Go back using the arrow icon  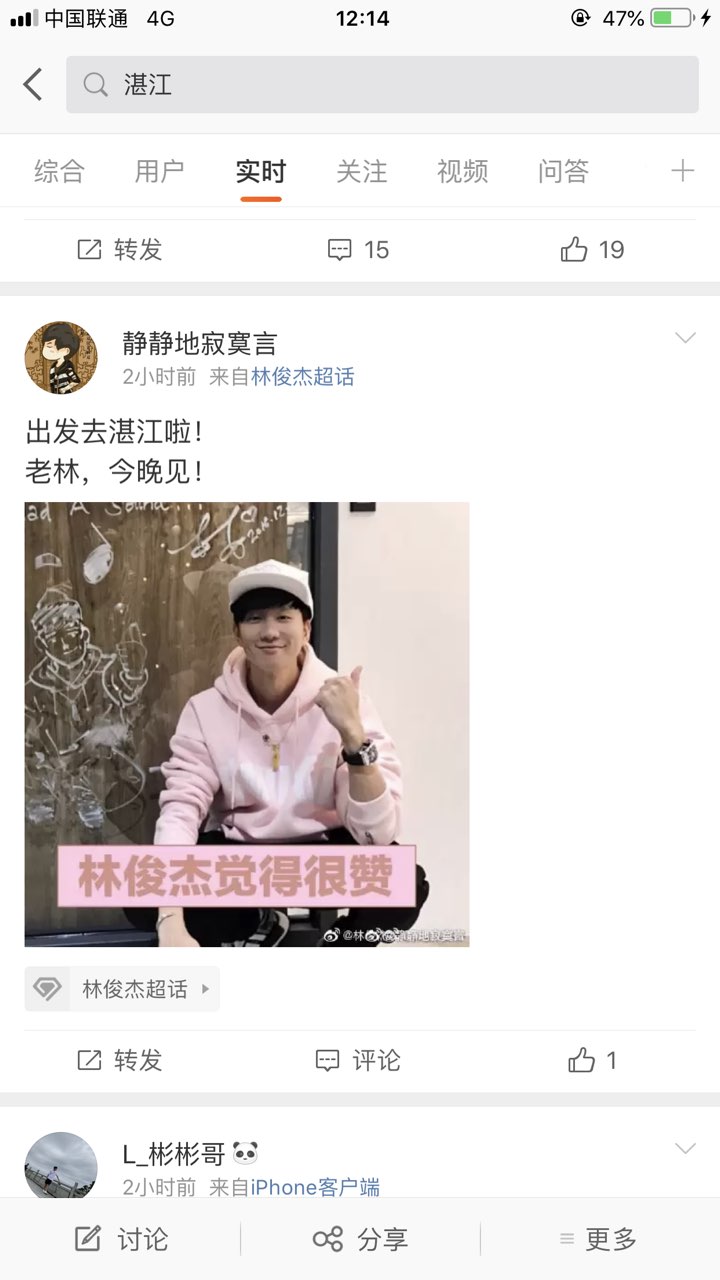pyautogui.click(x=33, y=85)
